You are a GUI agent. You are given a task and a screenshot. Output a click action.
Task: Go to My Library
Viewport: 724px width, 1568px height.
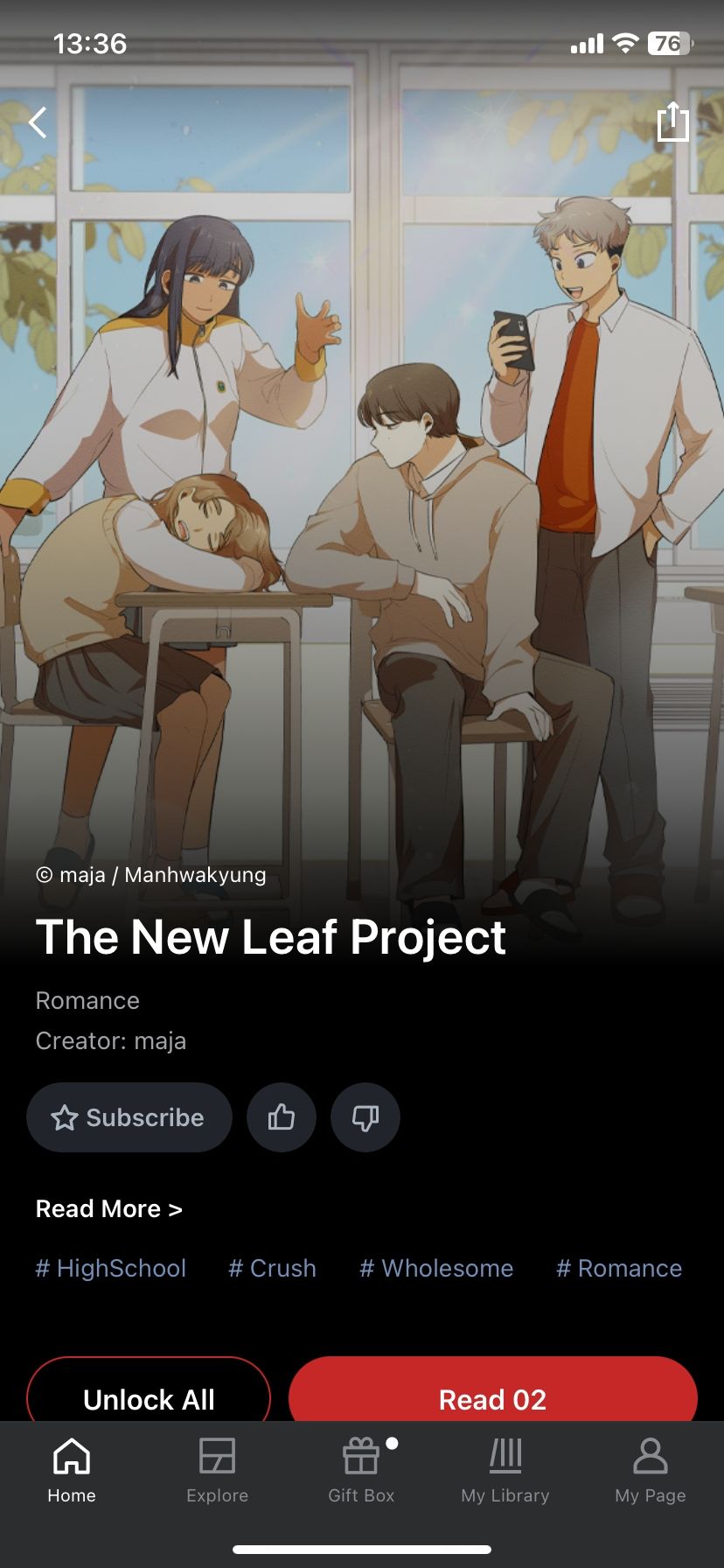tap(505, 1472)
